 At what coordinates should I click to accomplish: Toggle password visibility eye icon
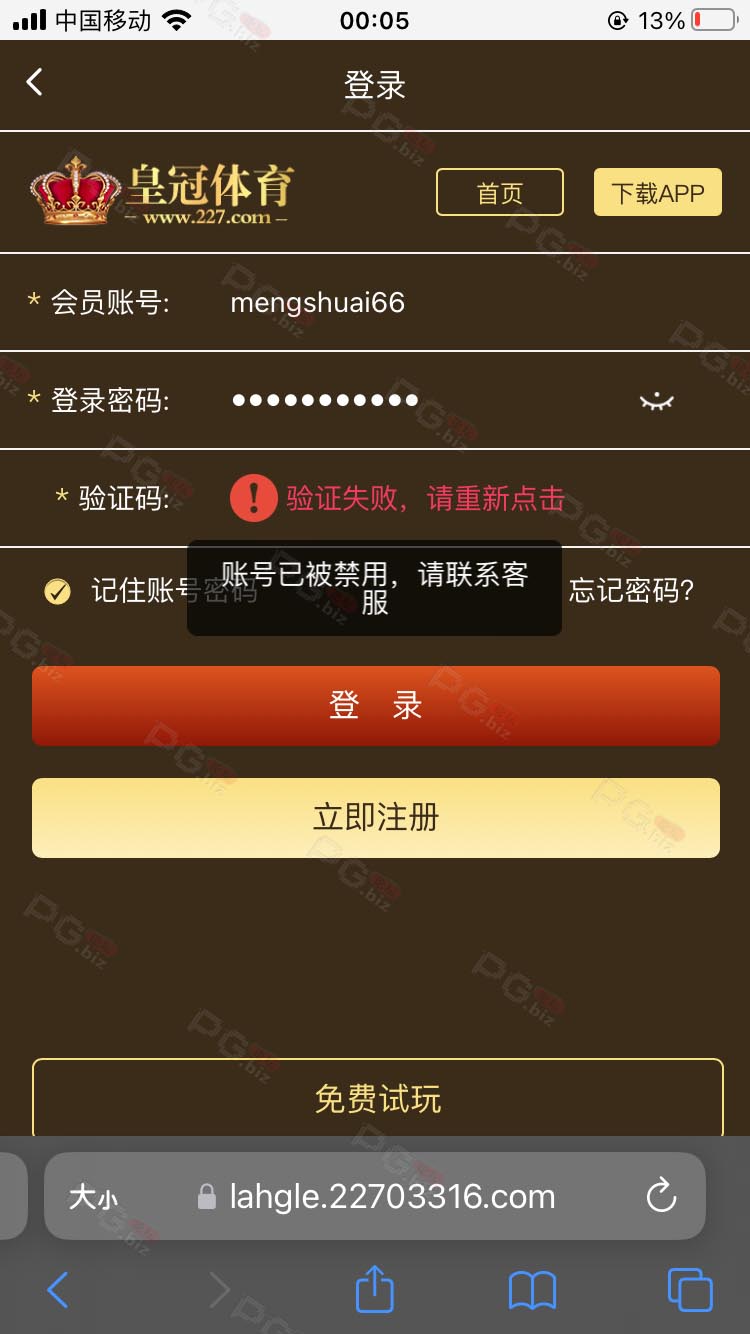(x=657, y=401)
